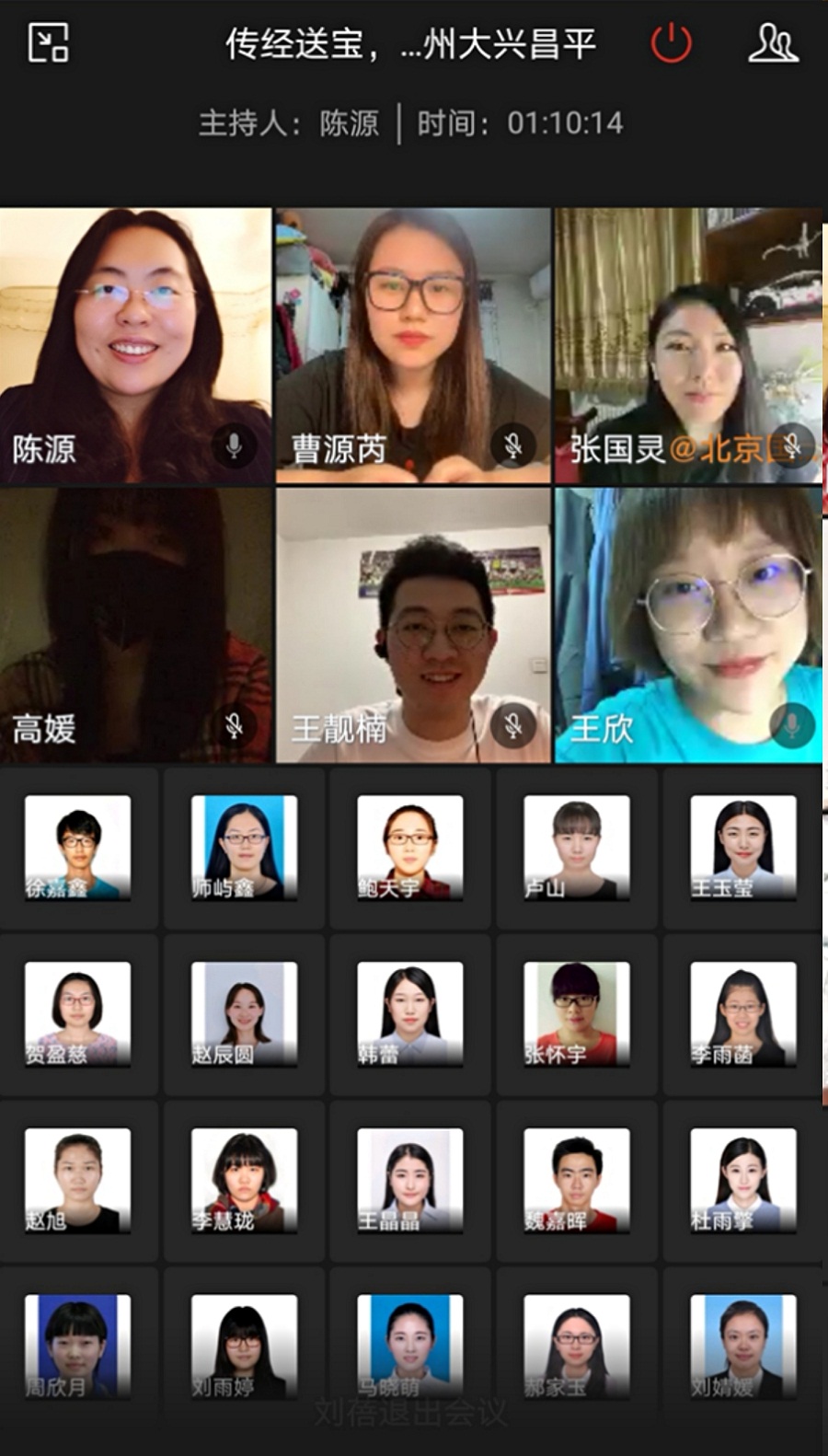Select participant 赵旭's avatar

tap(78, 1181)
